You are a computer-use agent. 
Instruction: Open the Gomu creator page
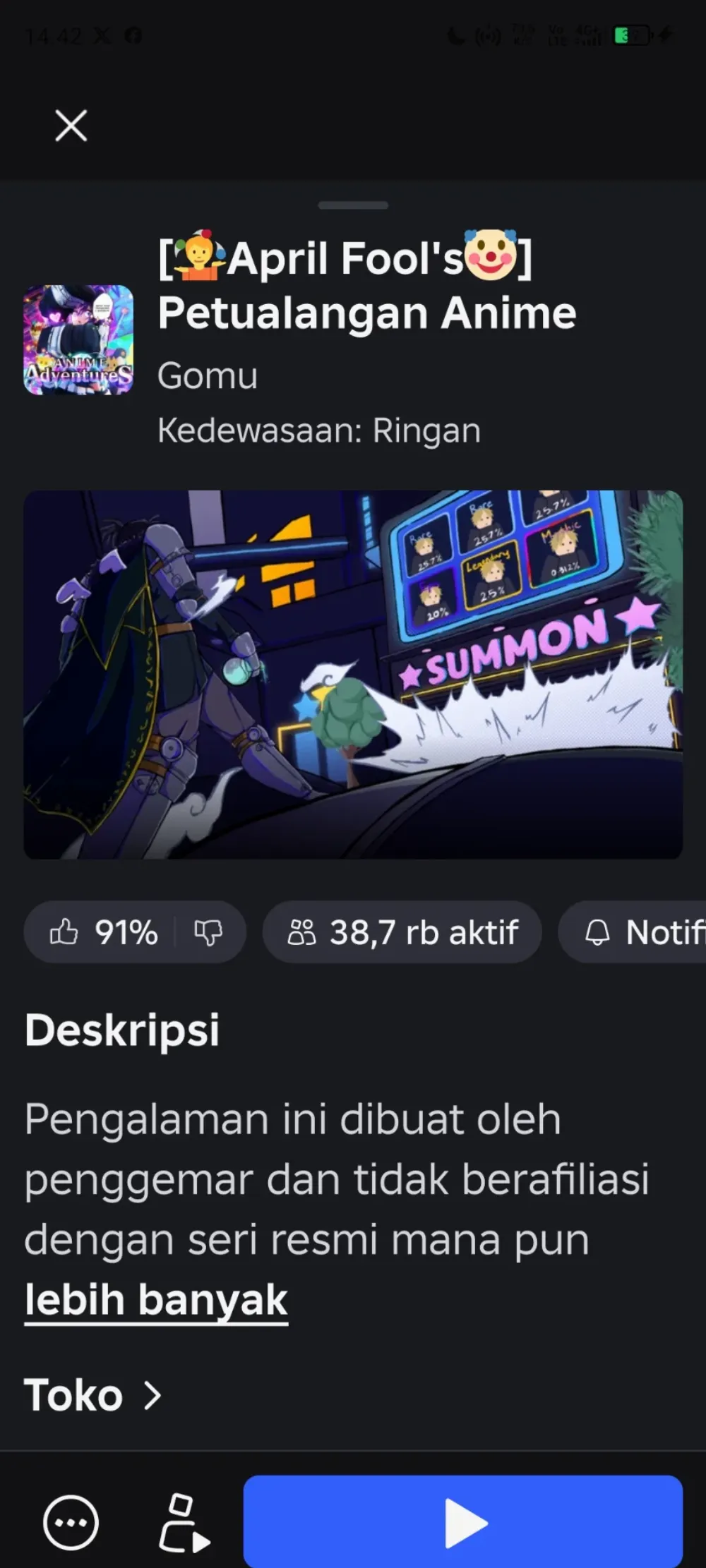208,375
